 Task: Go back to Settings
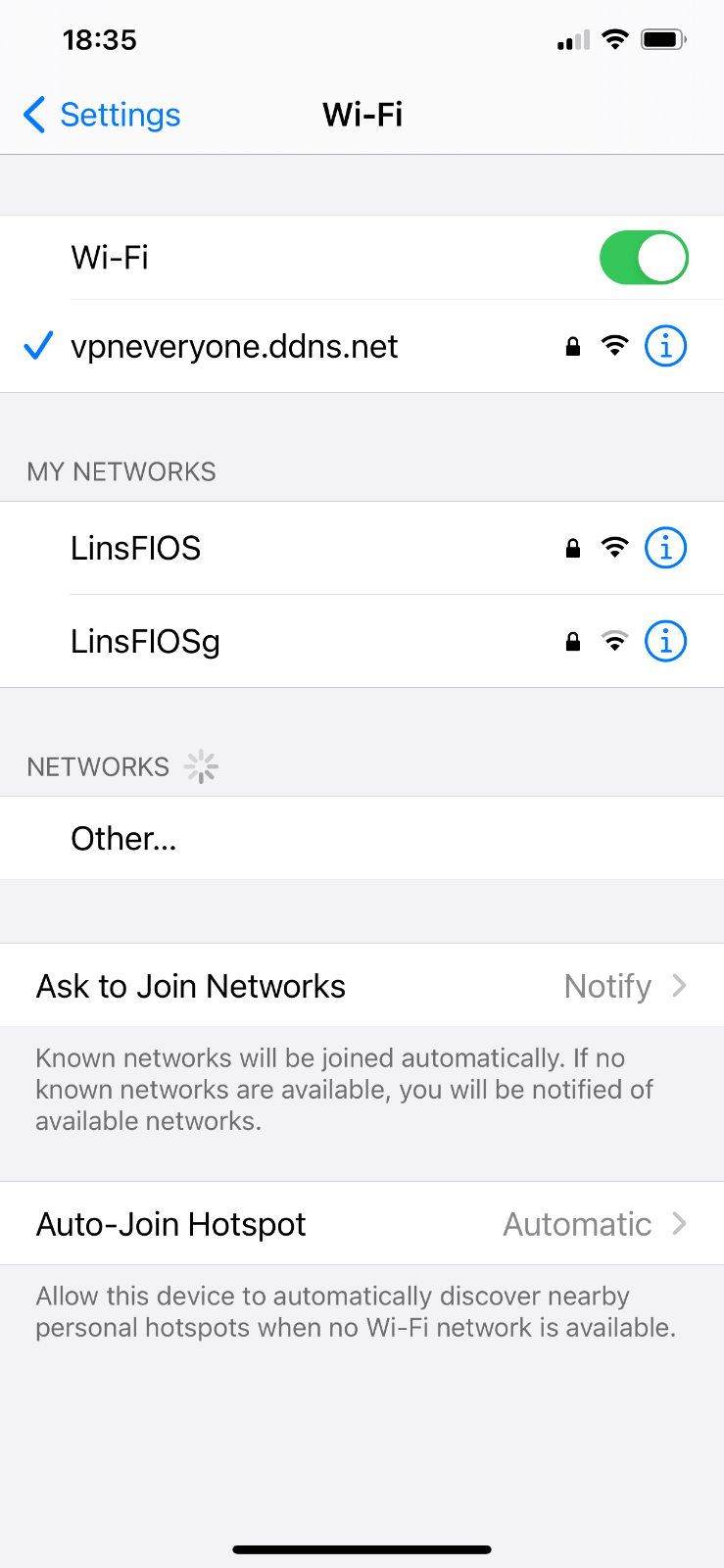[x=102, y=115]
